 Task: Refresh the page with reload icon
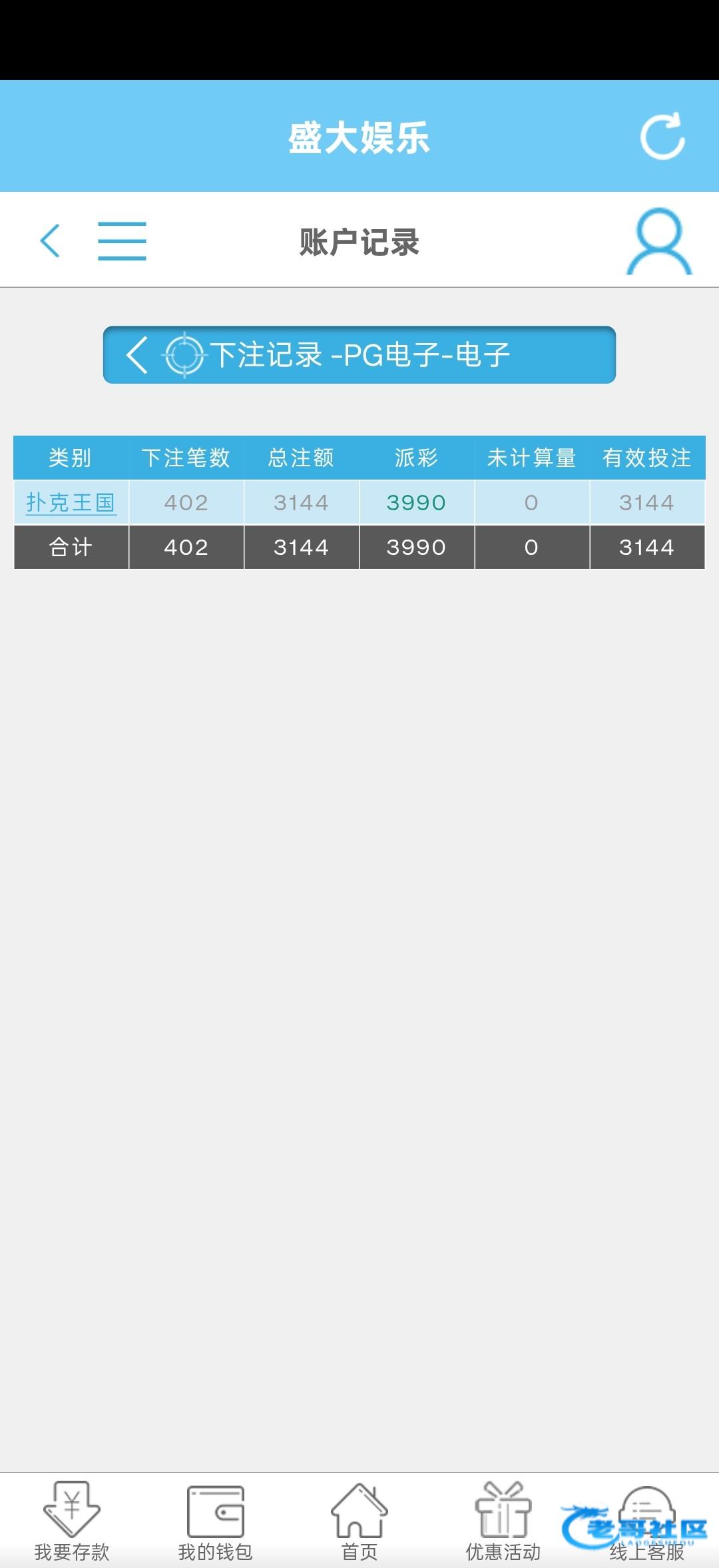pyautogui.click(x=662, y=136)
